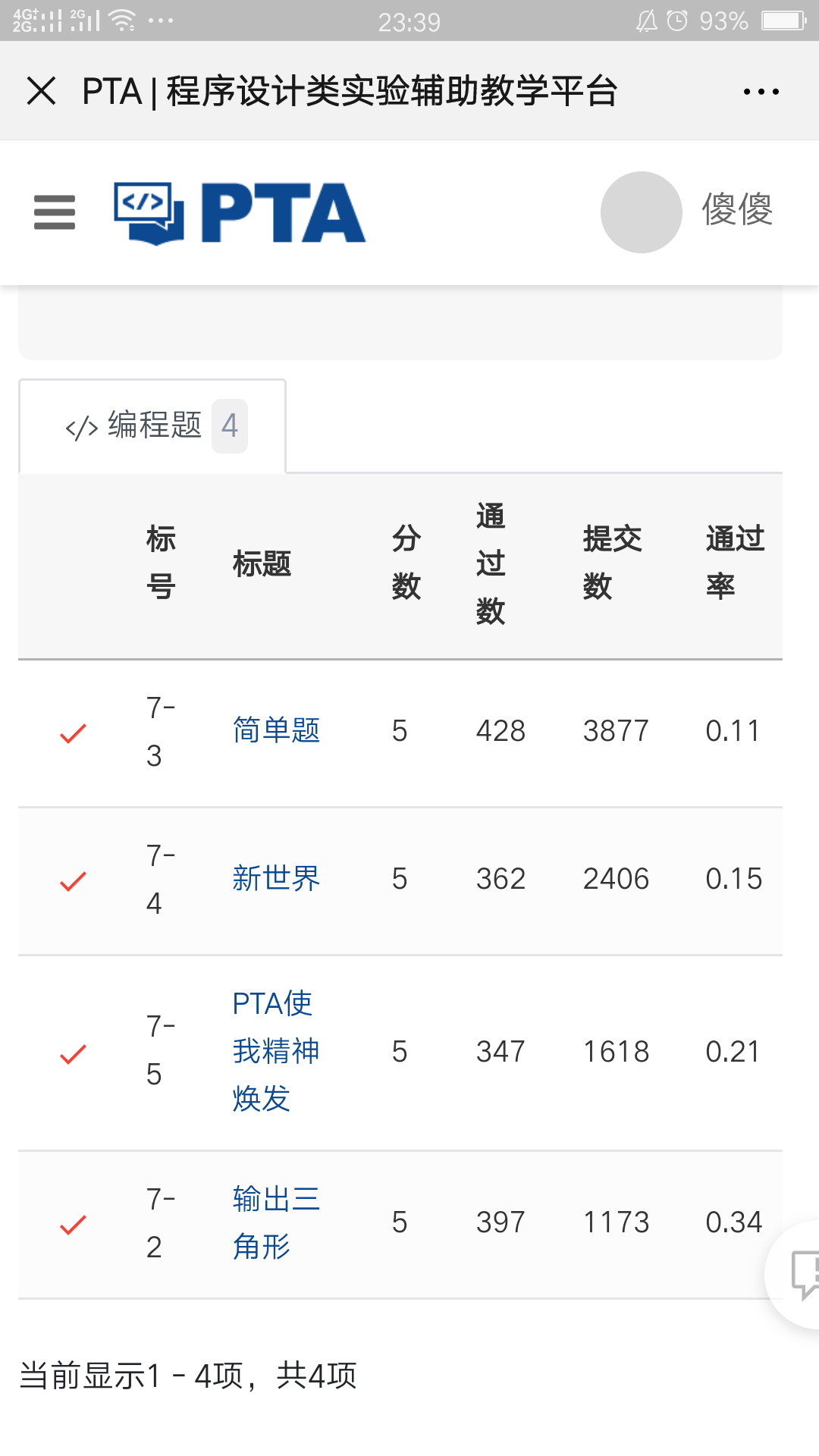Open the 傻傻 user profile avatar
This screenshot has width=819, height=1456.
[x=641, y=212]
